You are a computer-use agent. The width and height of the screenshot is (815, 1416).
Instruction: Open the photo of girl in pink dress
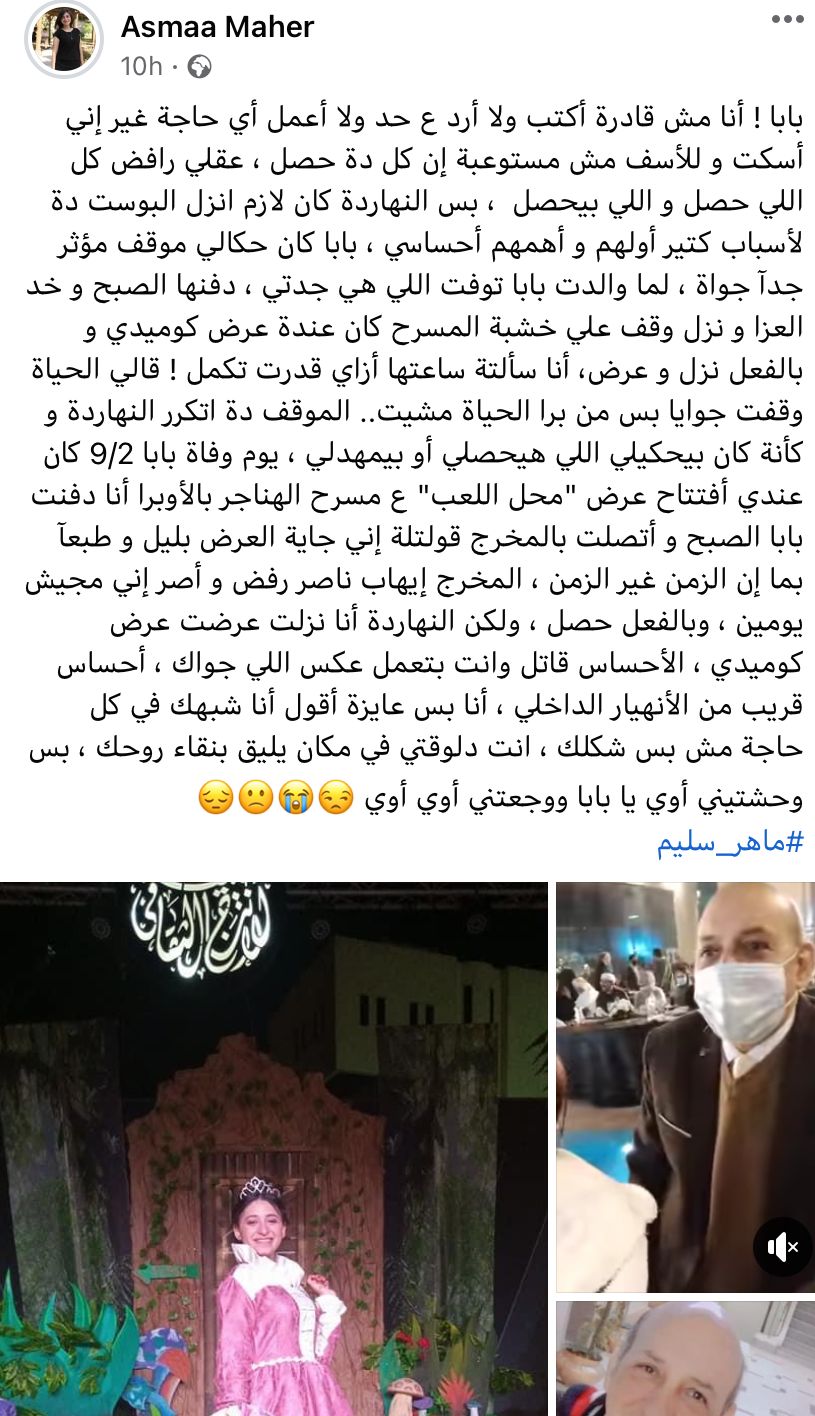(x=273, y=1148)
